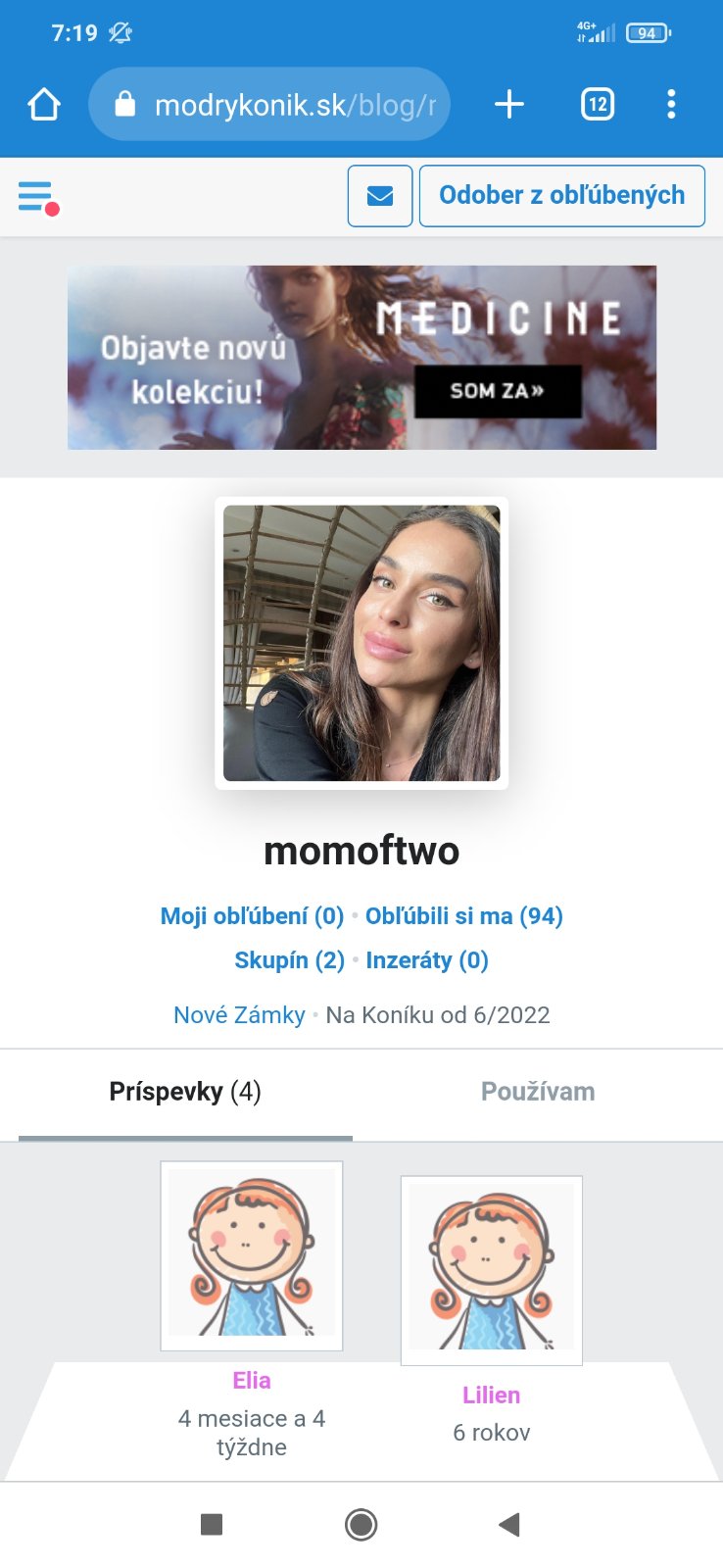The width and height of the screenshot is (723, 1568).
Task: Follow the Nové Zámky location link
Action: point(239,1015)
